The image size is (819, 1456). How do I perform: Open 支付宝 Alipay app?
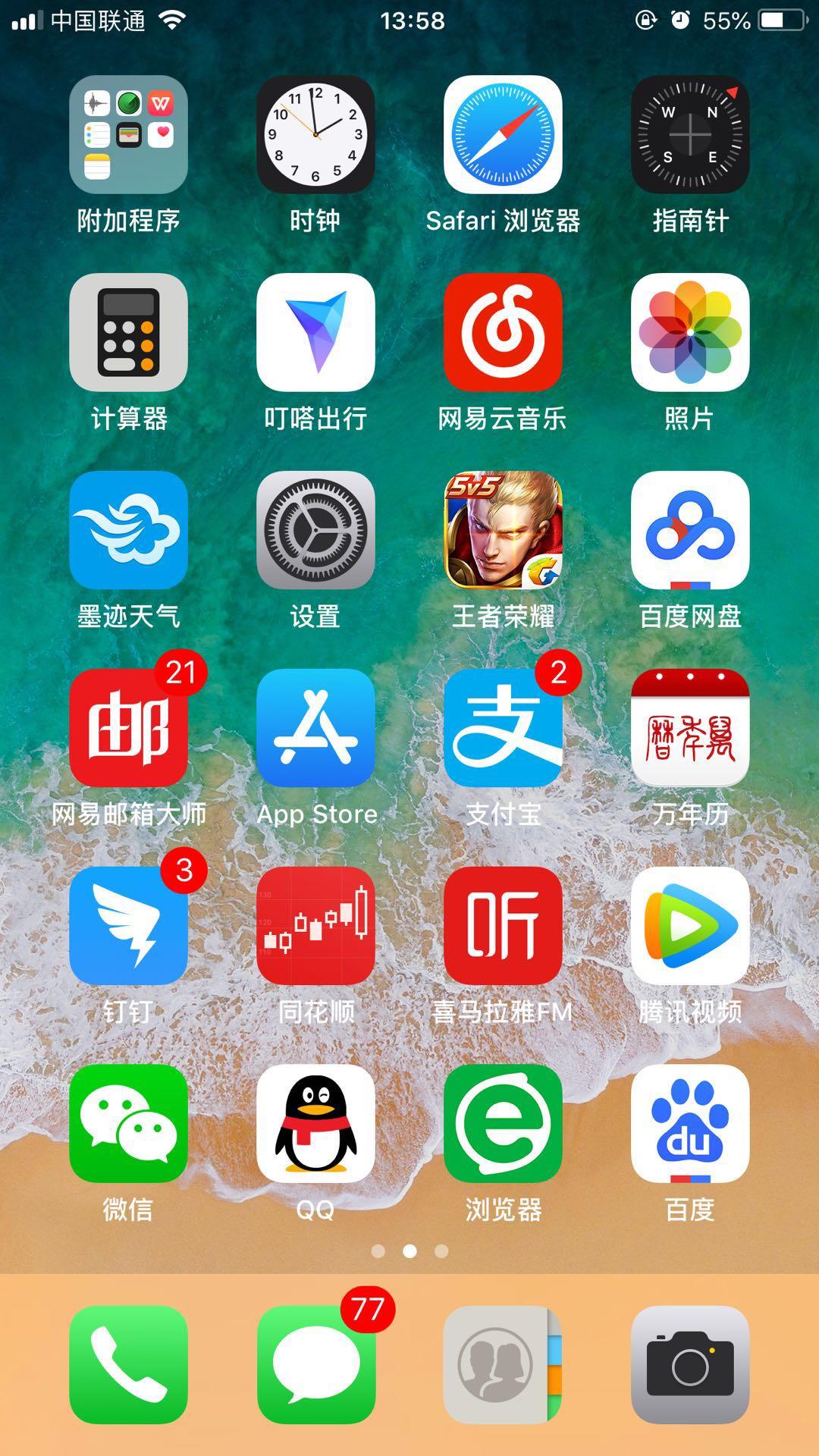pyautogui.click(x=503, y=728)
